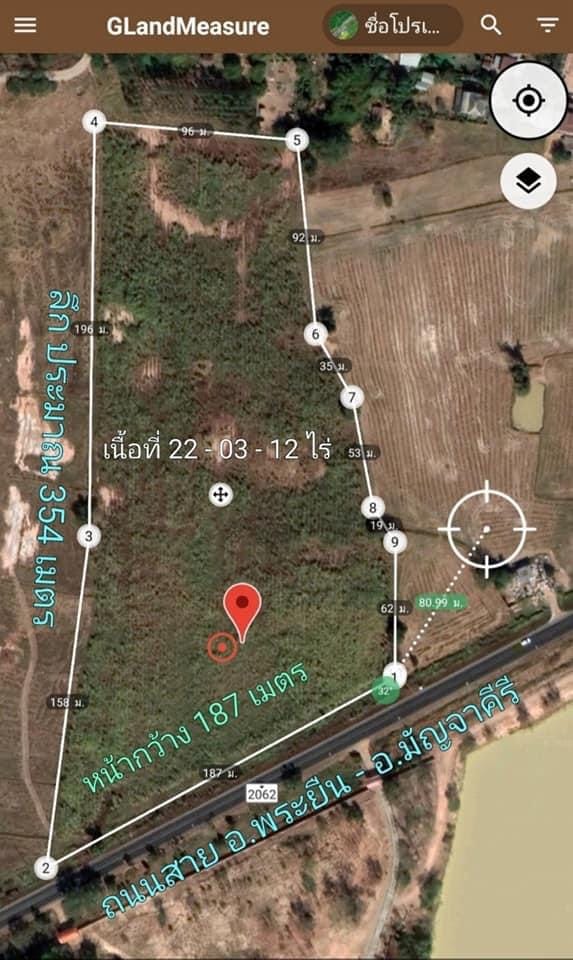Select boundary point 4
This screenshot has width=573, height=960.
tap(94, 122)
